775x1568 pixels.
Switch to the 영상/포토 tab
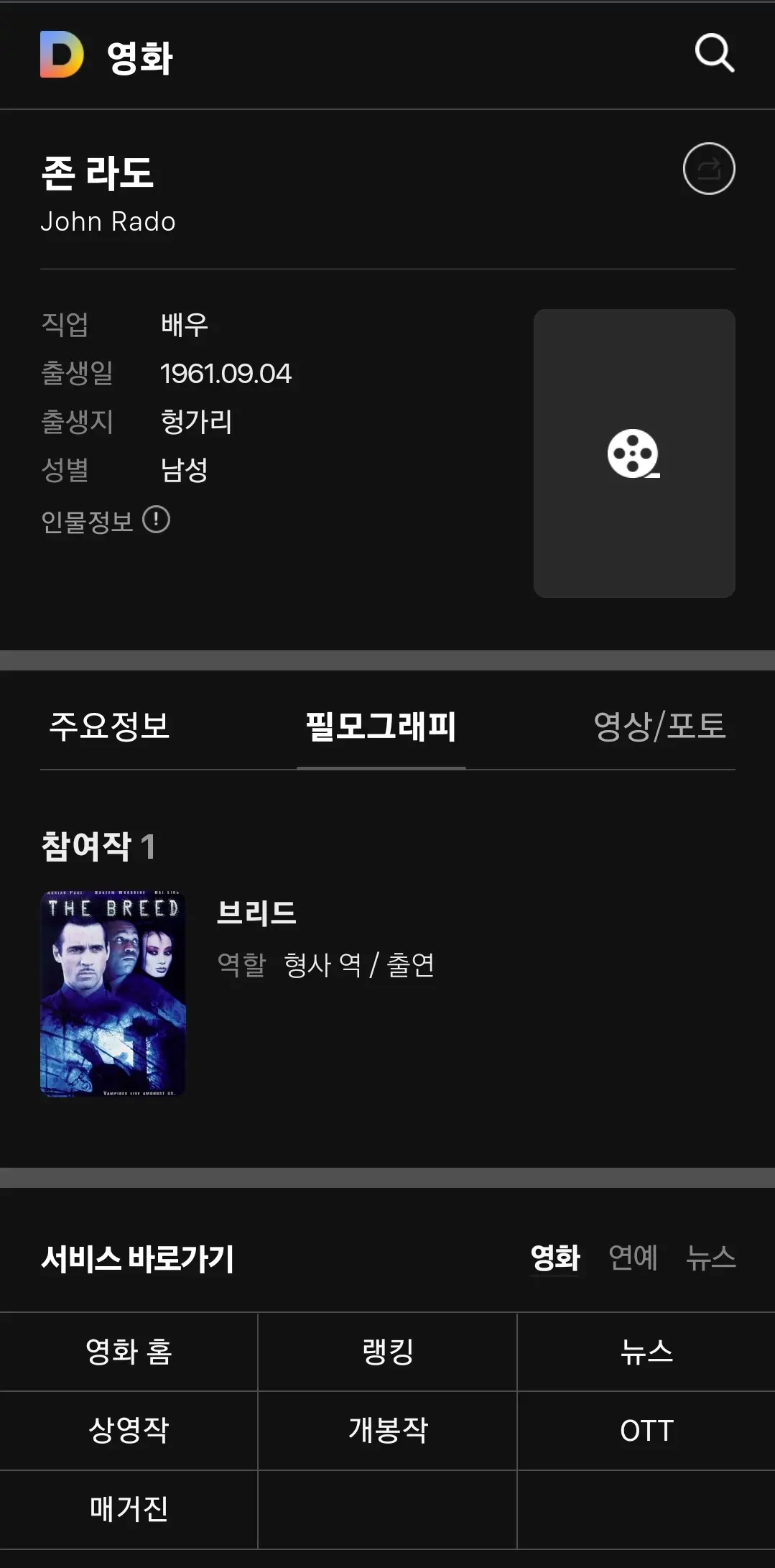pyautogui.click(x=659, y=726)
